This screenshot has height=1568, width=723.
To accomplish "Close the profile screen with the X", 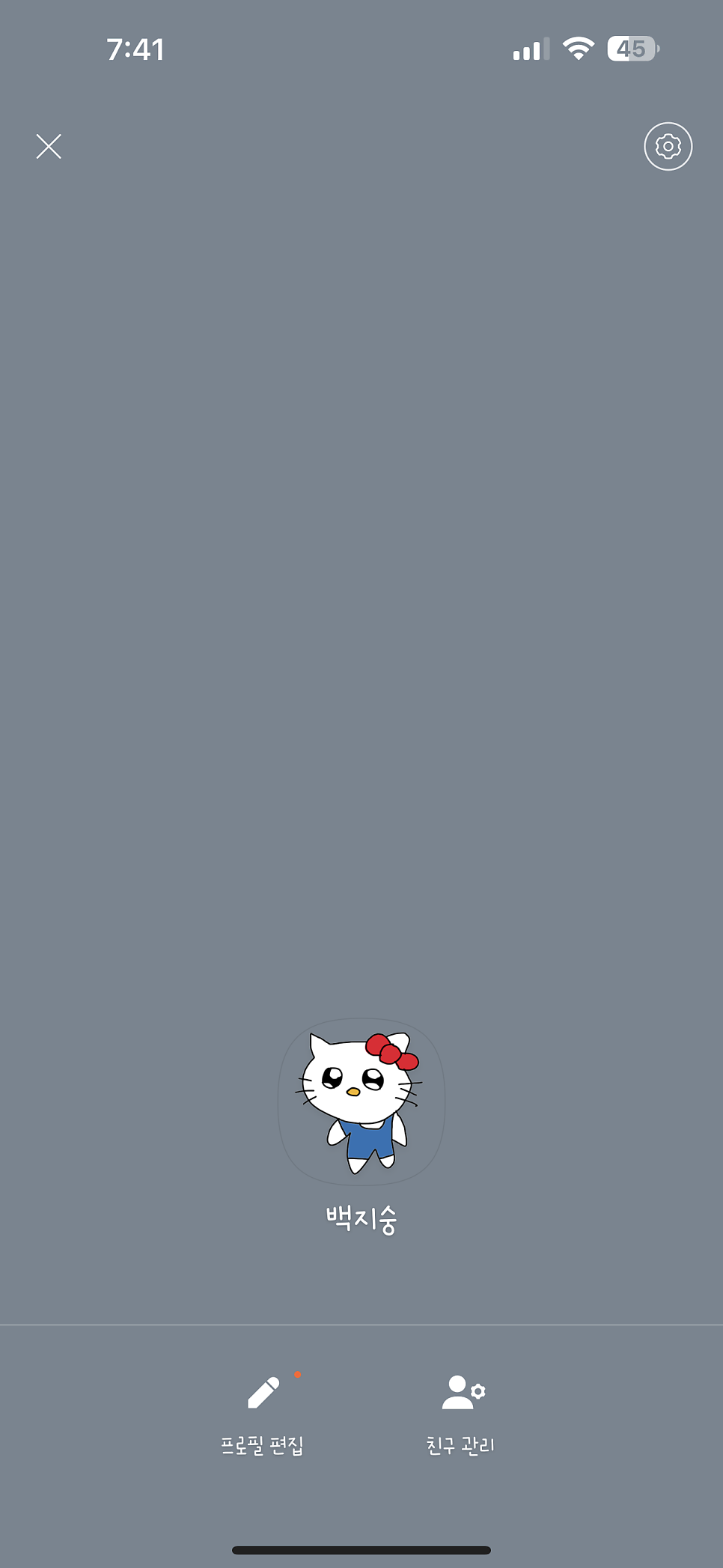I will [x=49, y=146].
